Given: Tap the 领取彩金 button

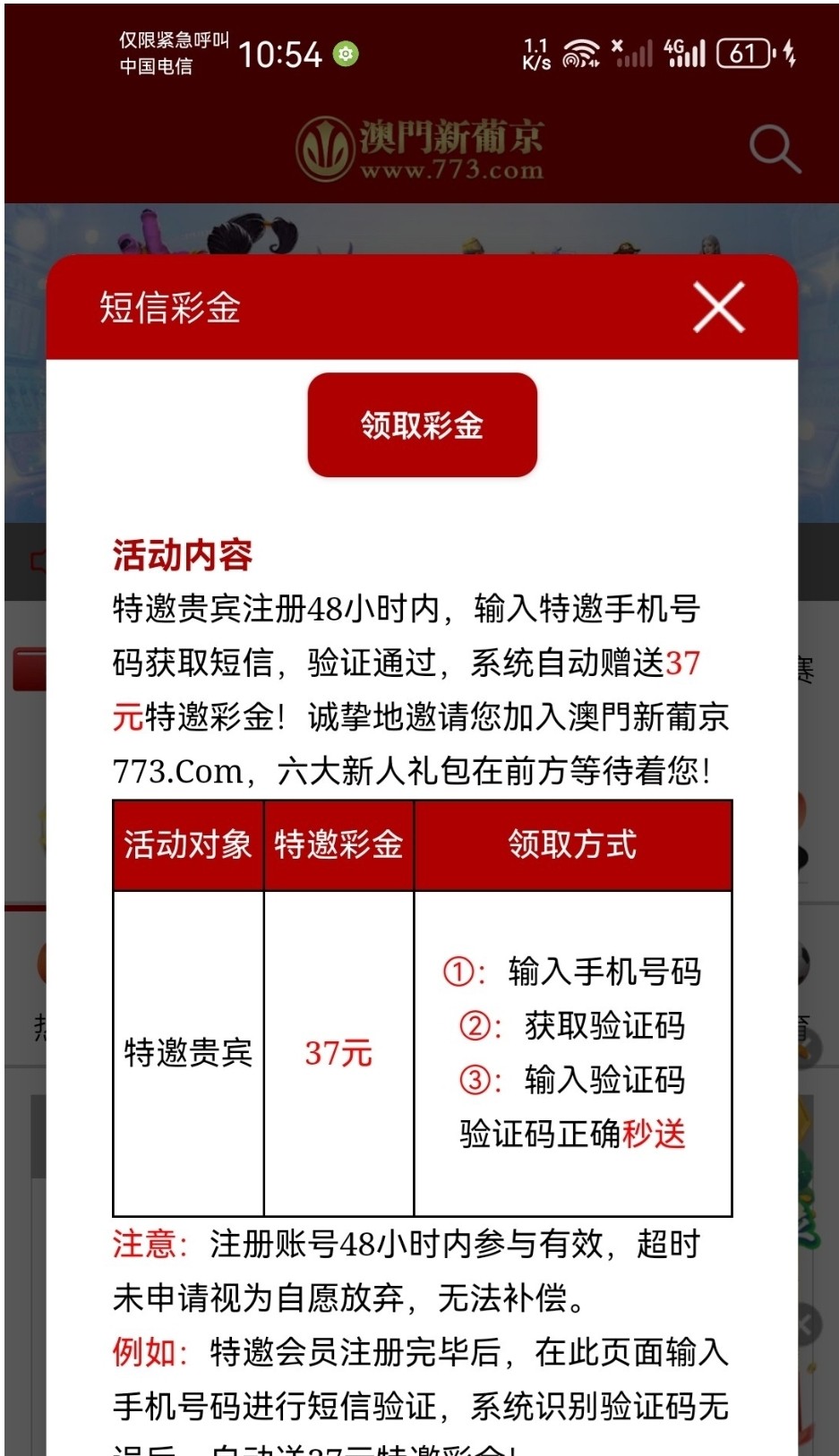Looking at the screenshot, I should 422,425.
